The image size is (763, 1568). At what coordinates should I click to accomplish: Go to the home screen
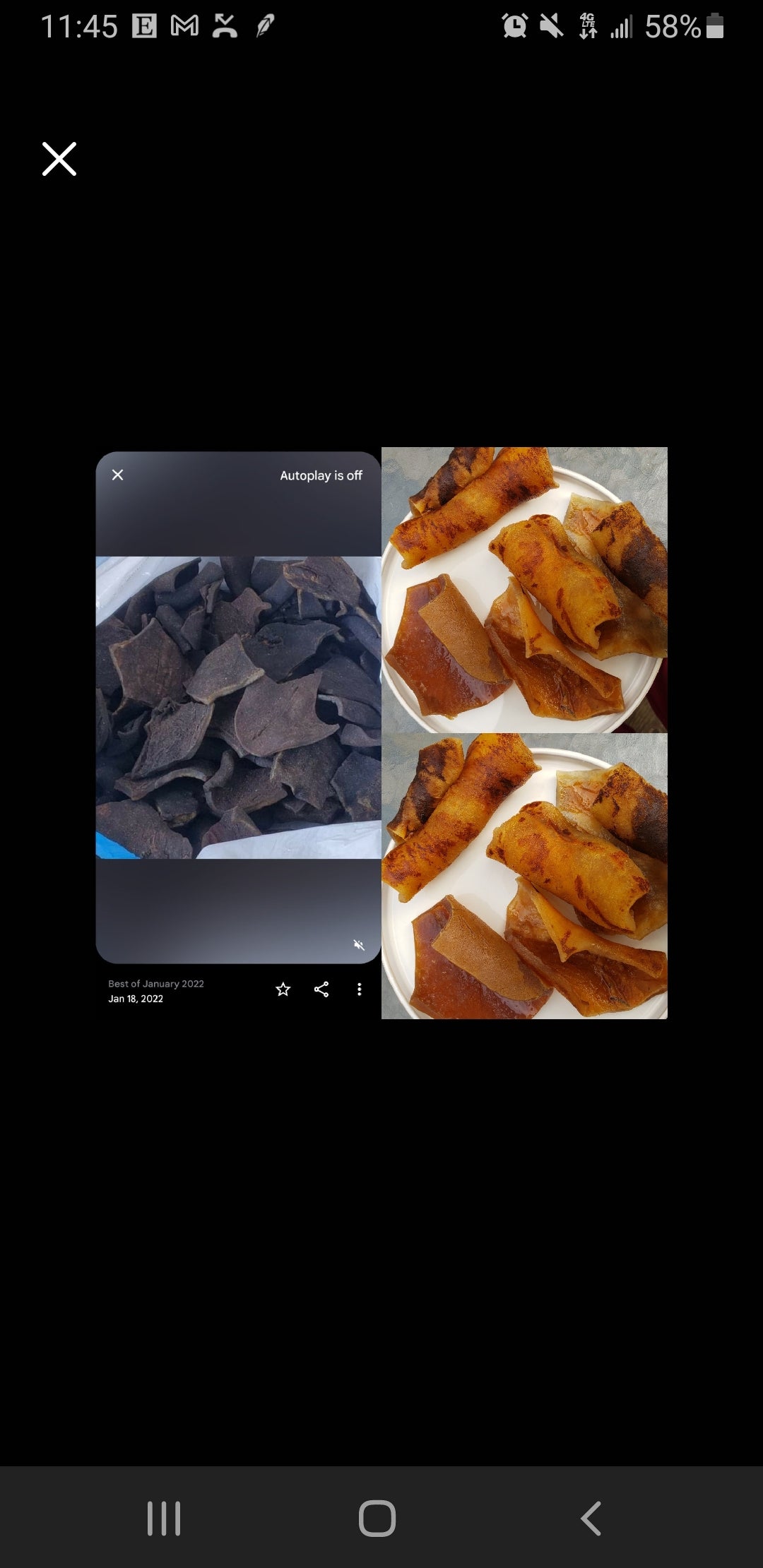tap(377, 1518)
